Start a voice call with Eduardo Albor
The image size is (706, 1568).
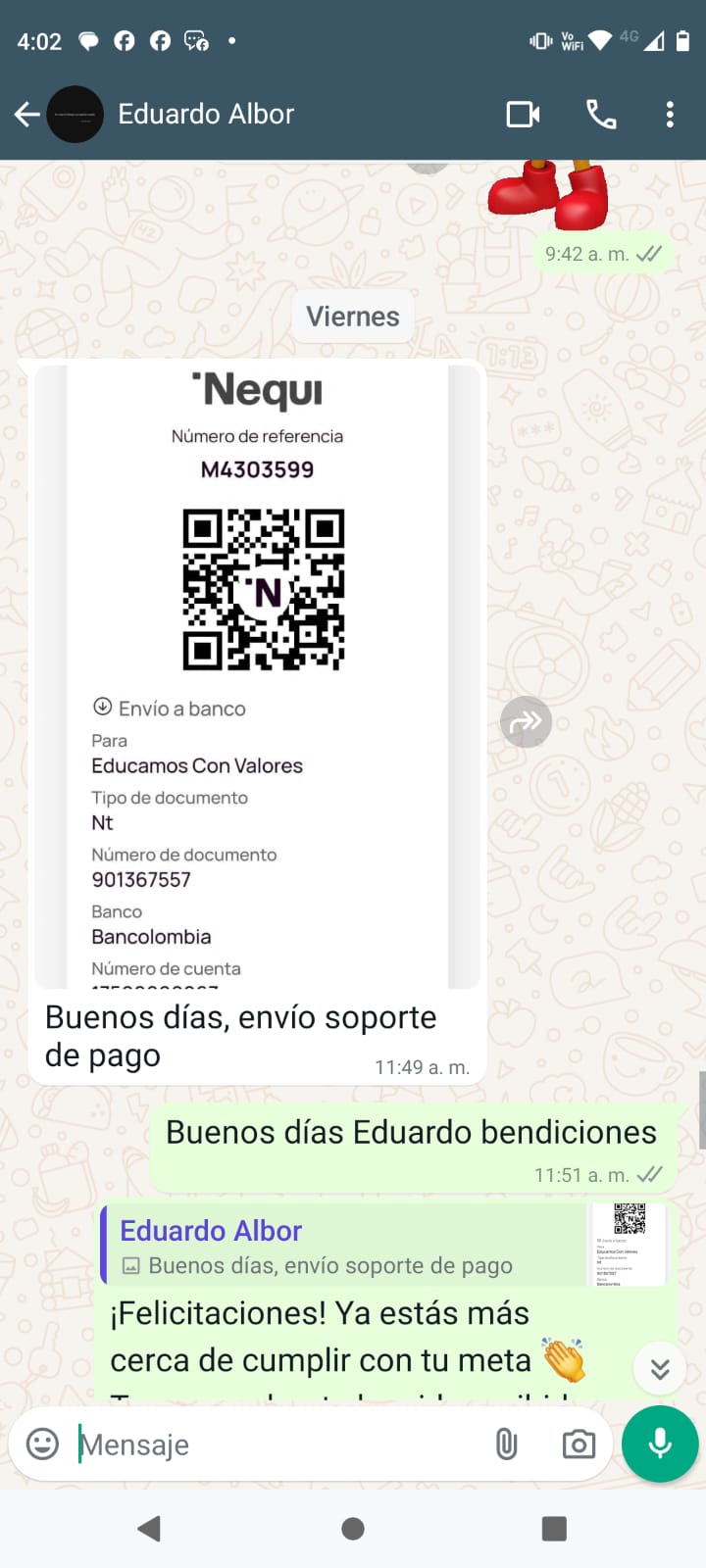601,115
